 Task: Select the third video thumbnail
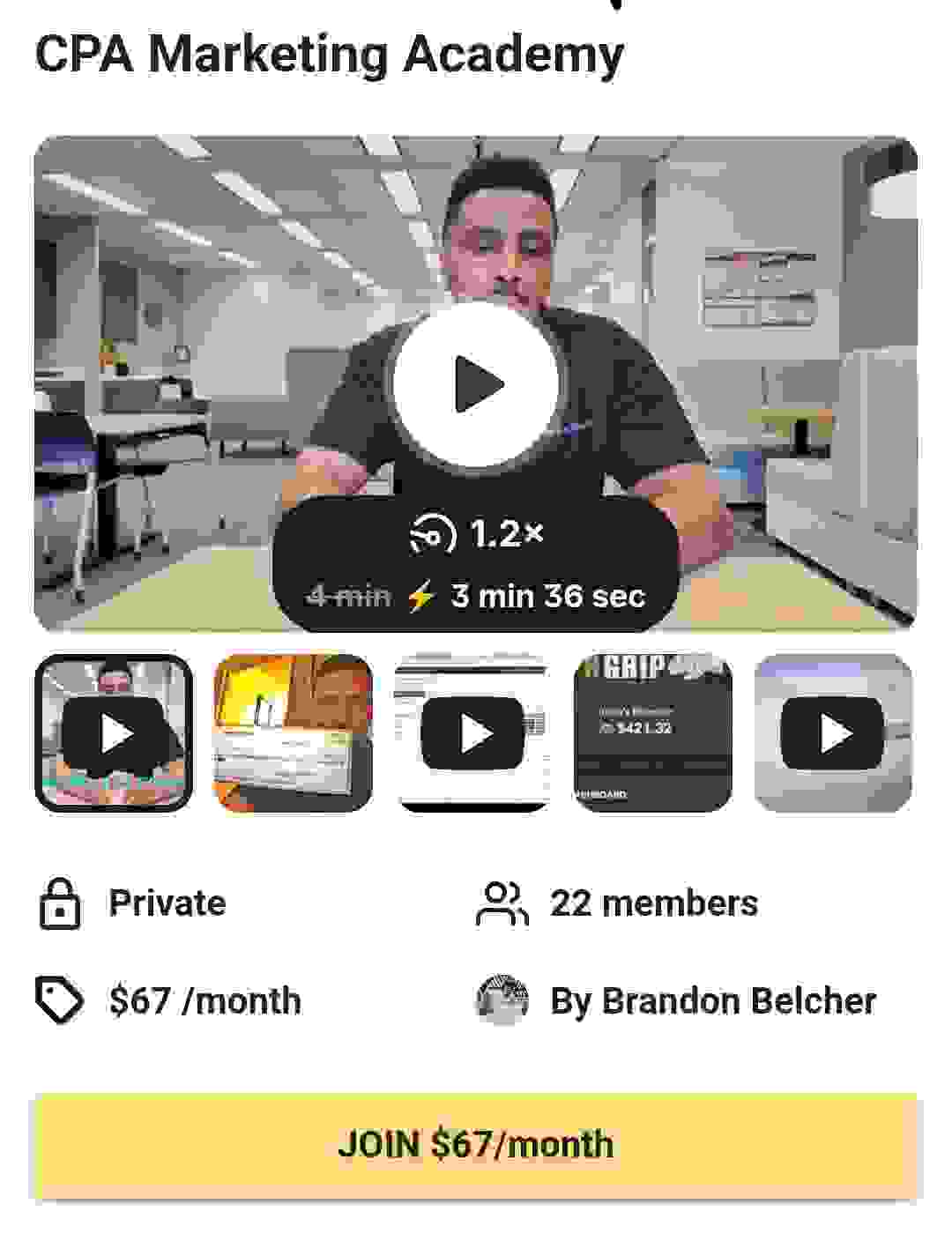(x=473, y=732)
